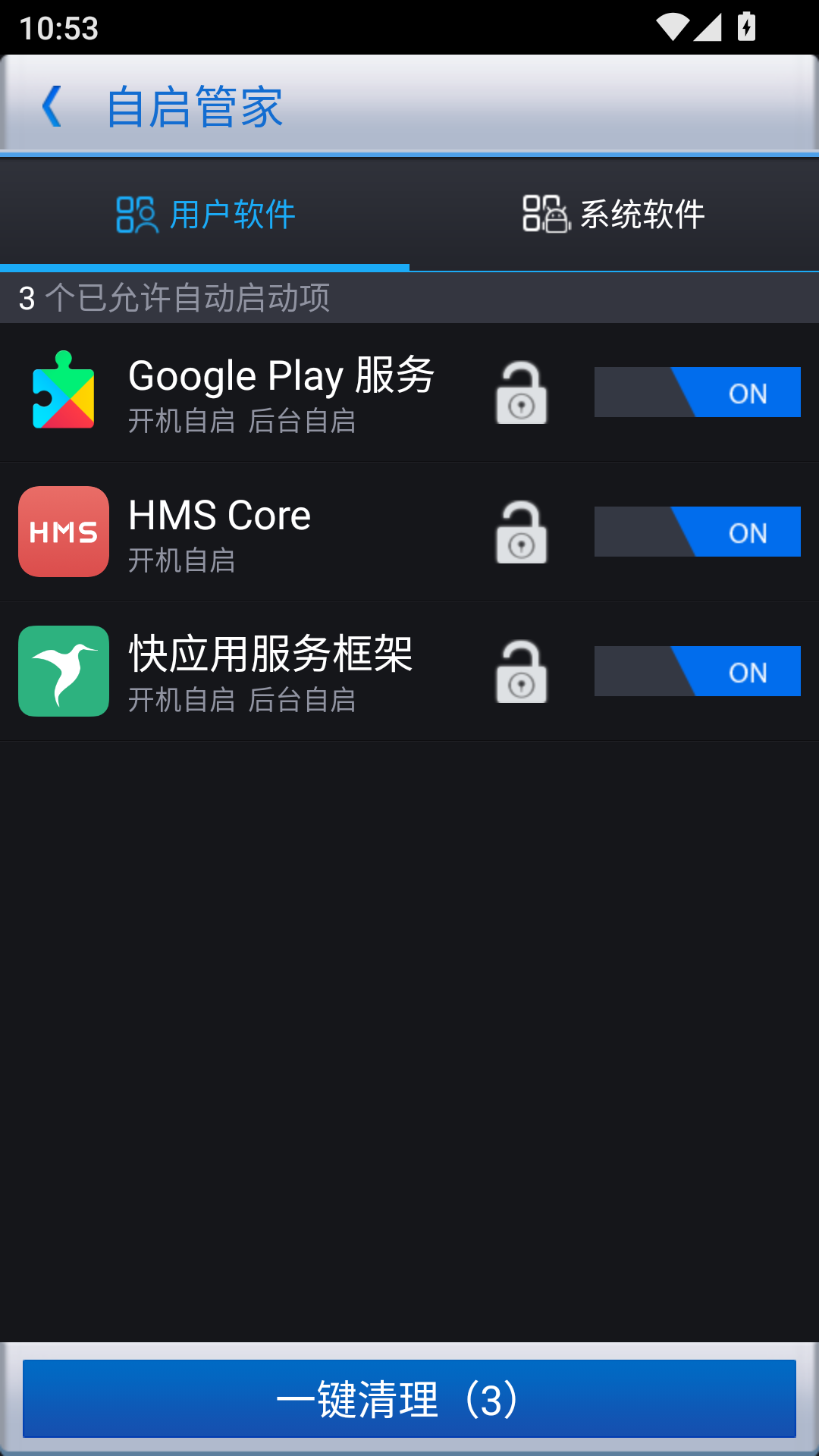819x1456 pixels.
Task: Select the 用户软件 tab
Action: click(230, 215)
